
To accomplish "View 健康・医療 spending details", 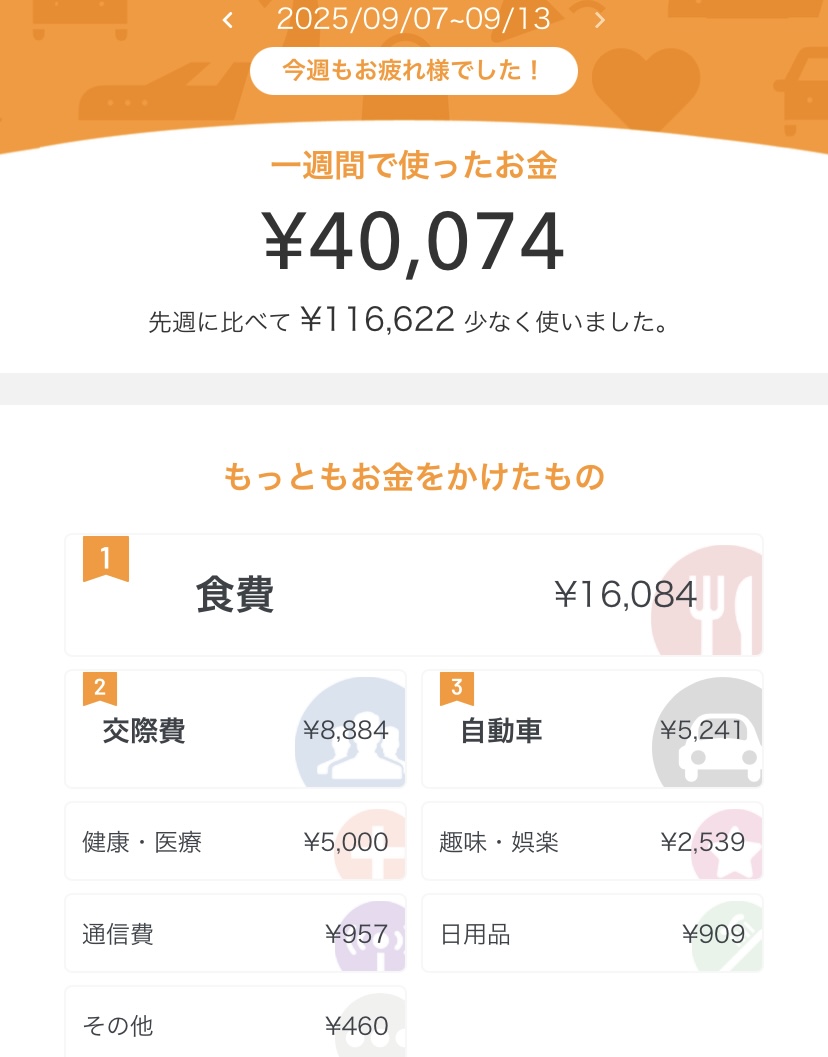I will pos(235,842).
